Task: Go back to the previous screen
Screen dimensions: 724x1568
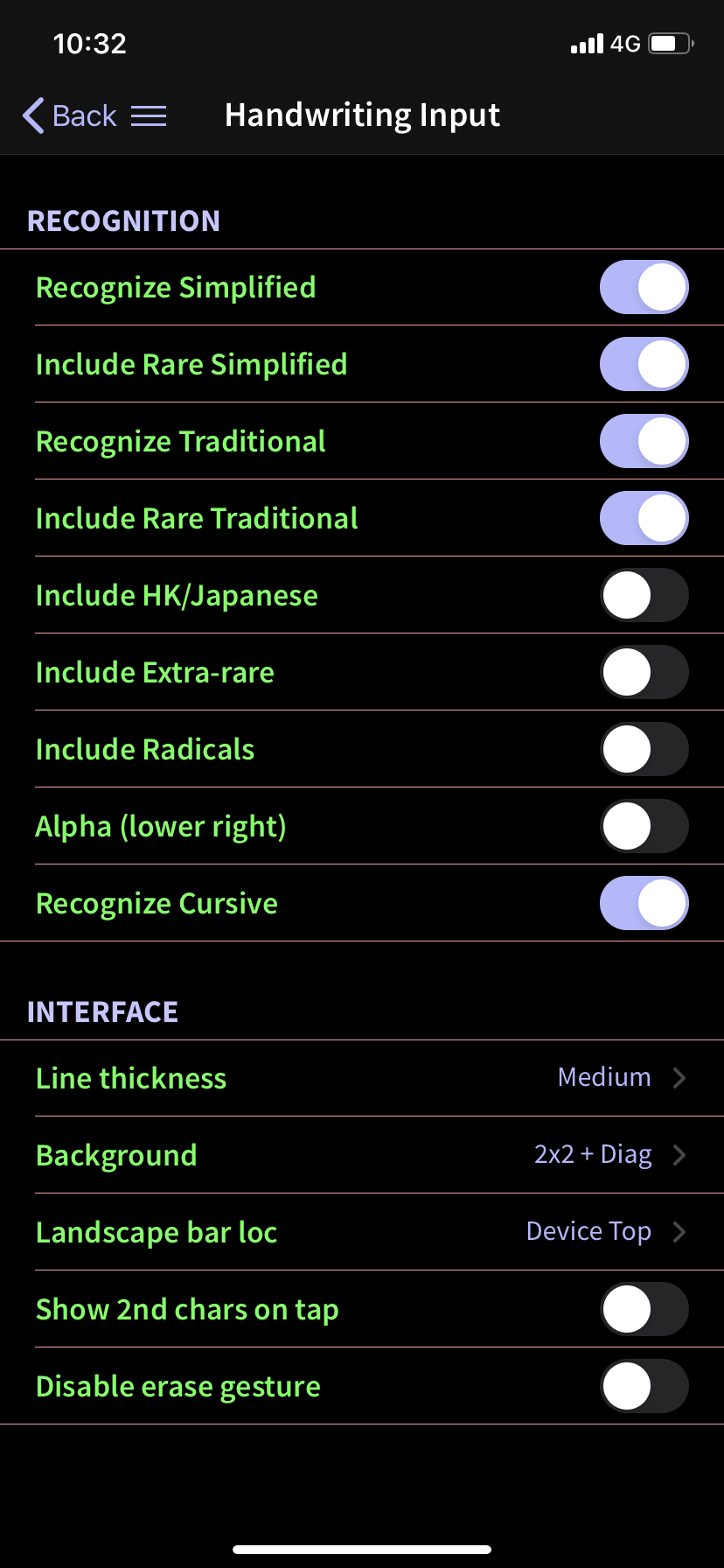Action: coord(70,115)
